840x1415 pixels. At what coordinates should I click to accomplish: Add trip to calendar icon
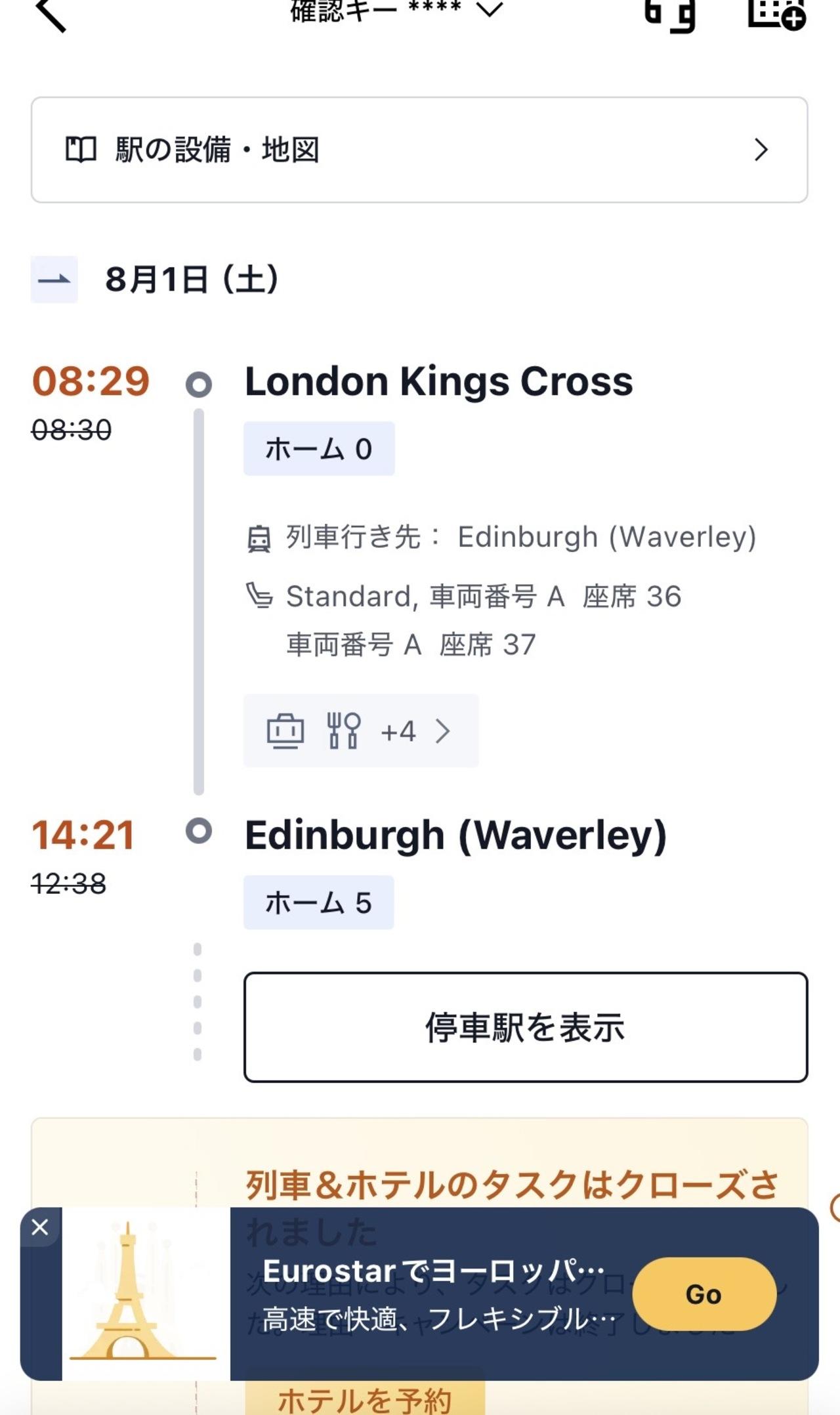[x=777, y=13]
